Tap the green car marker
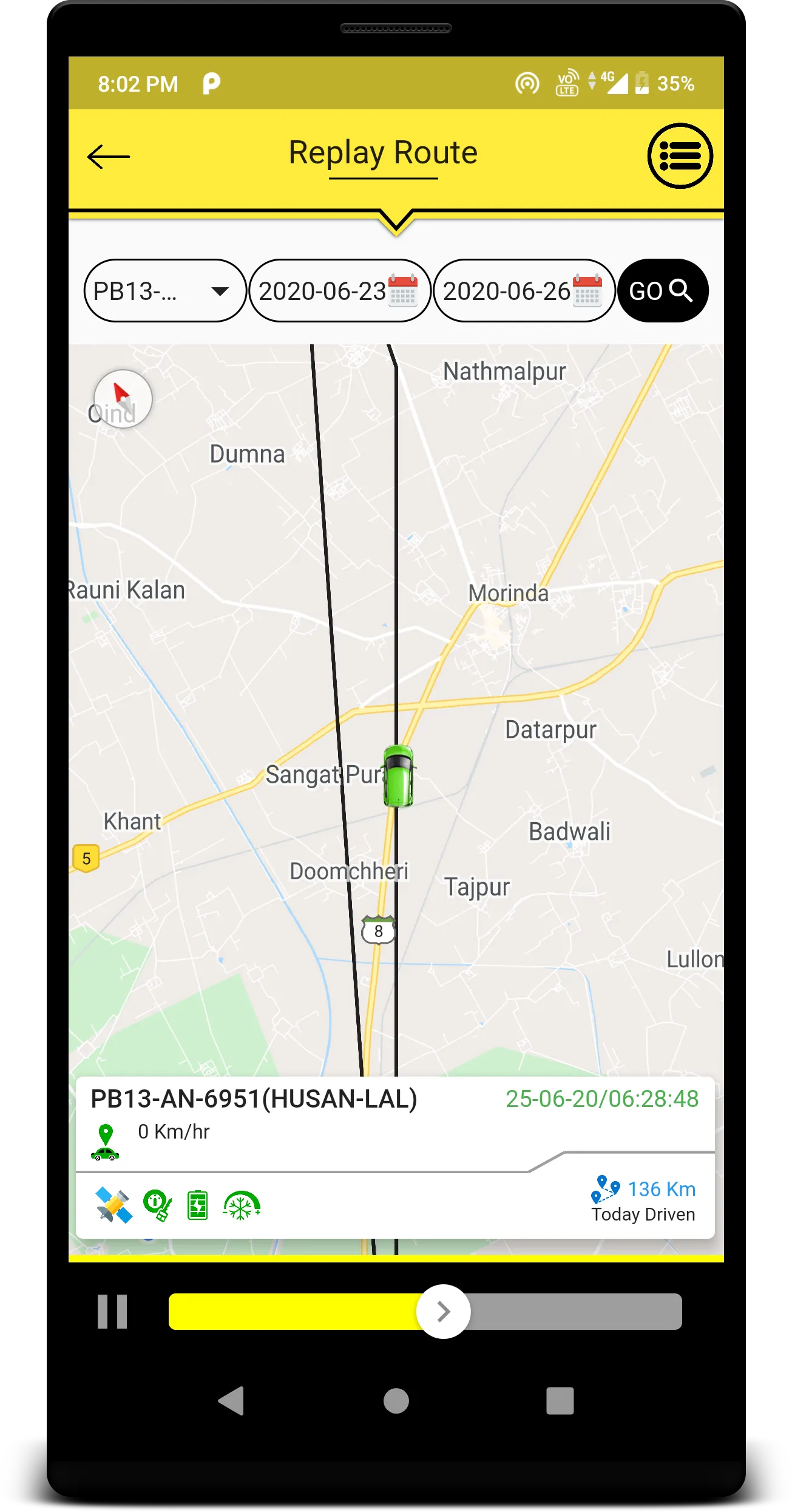Image resolution: width=792 pixels, height=1512 pixels. pos(399,776)
